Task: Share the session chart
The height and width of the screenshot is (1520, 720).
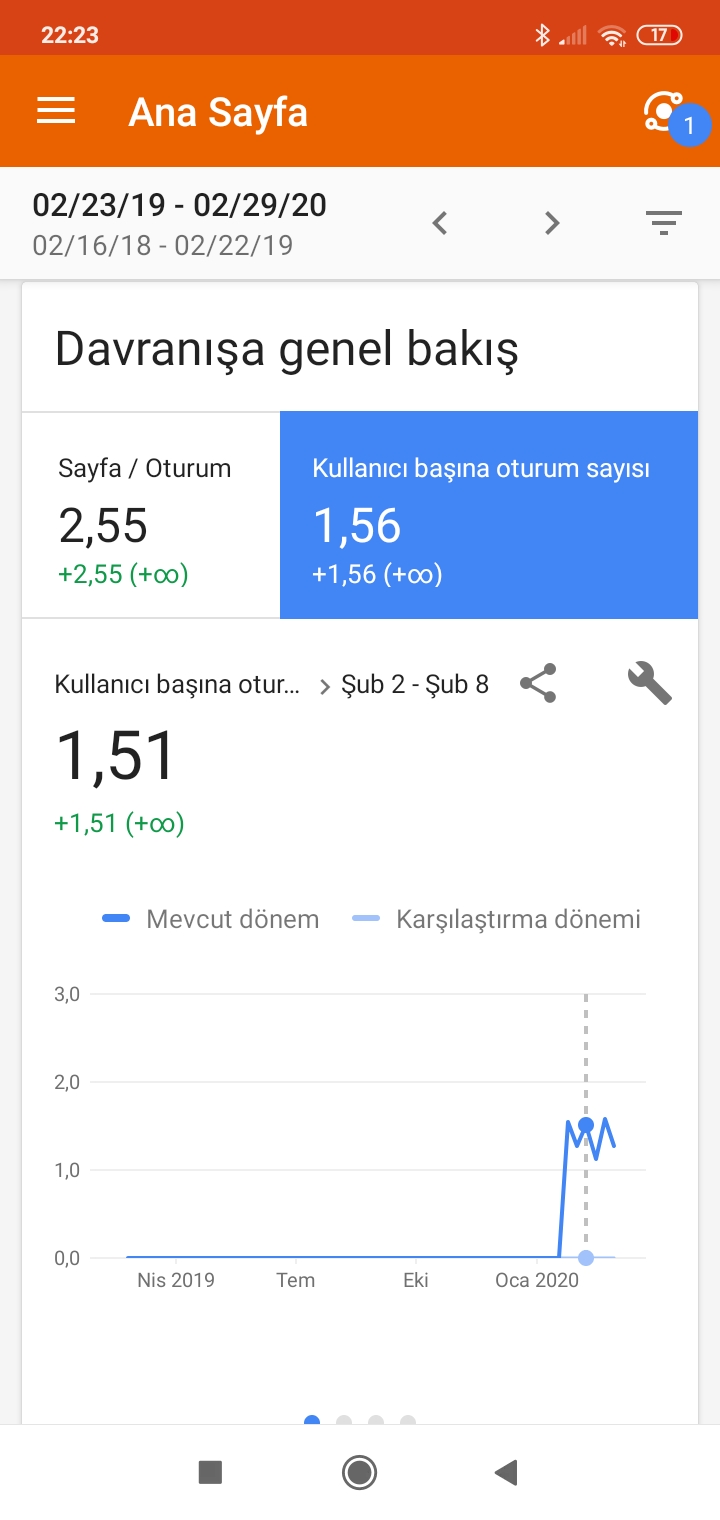Action: coord(538,683)
